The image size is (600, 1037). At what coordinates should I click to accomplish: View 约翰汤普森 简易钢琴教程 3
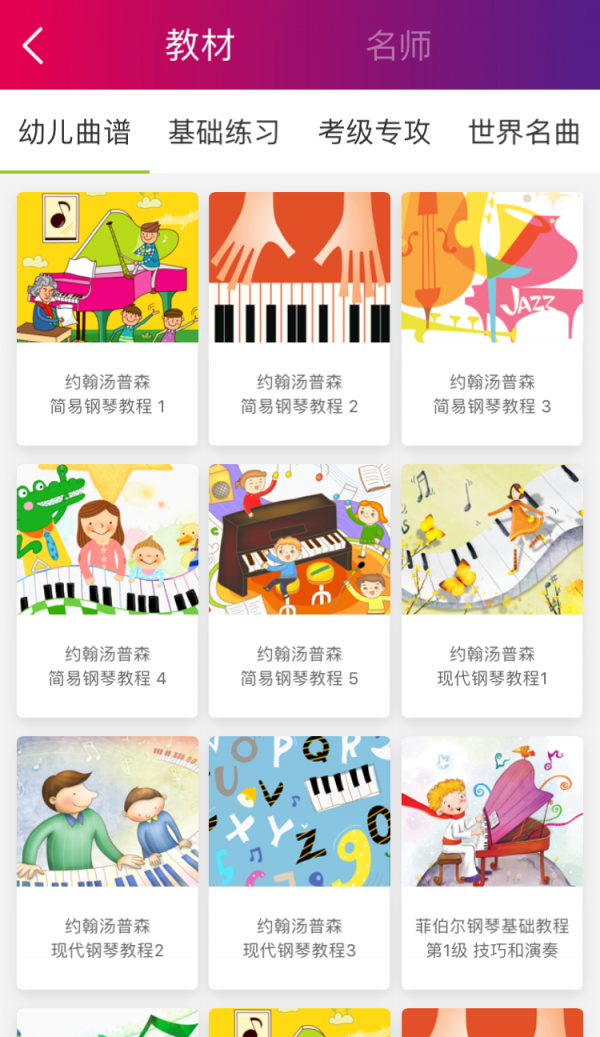tap(492, 318)
